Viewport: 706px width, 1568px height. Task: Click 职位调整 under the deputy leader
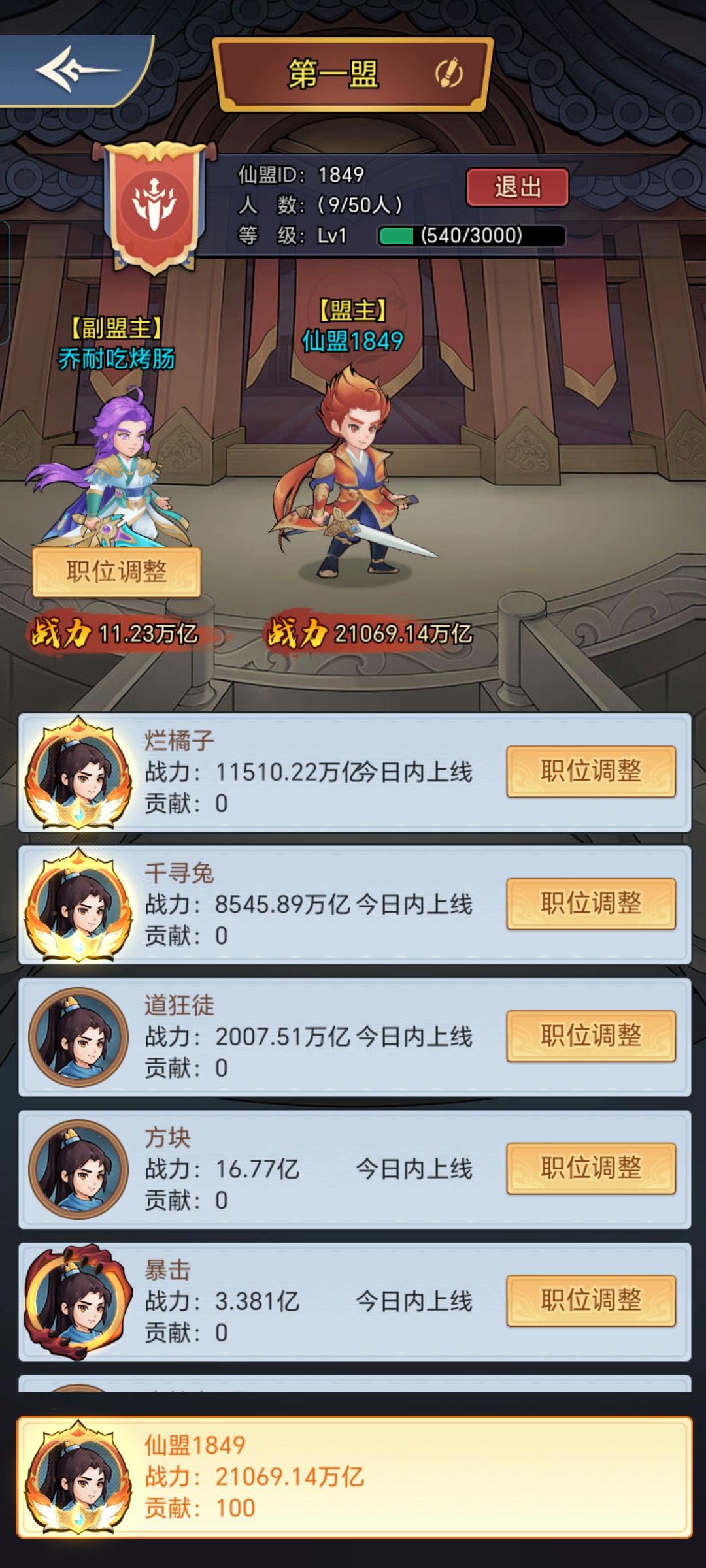116,570
